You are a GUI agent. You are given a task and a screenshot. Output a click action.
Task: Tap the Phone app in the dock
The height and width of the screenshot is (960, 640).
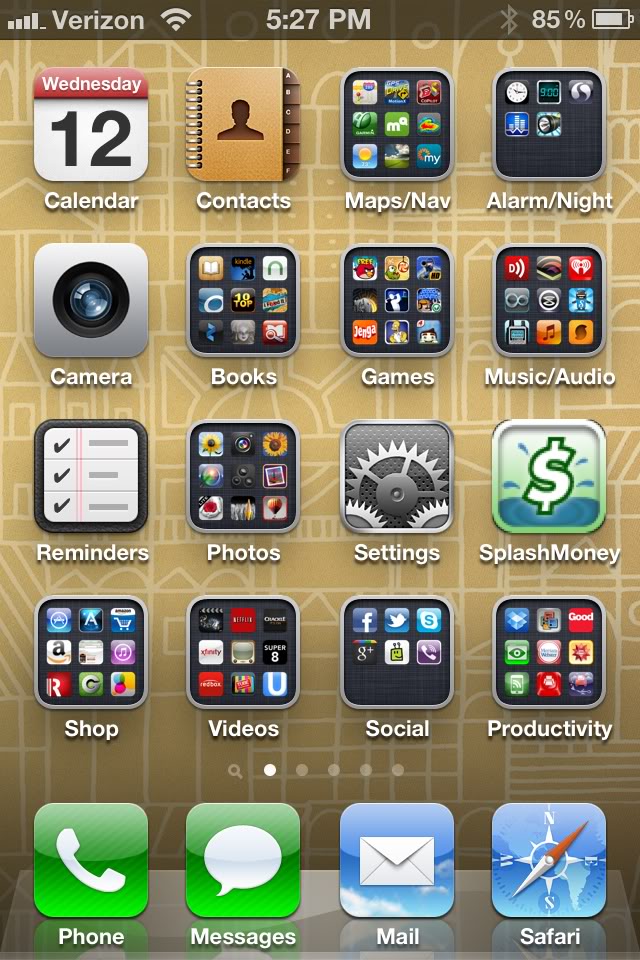point(91,861)
